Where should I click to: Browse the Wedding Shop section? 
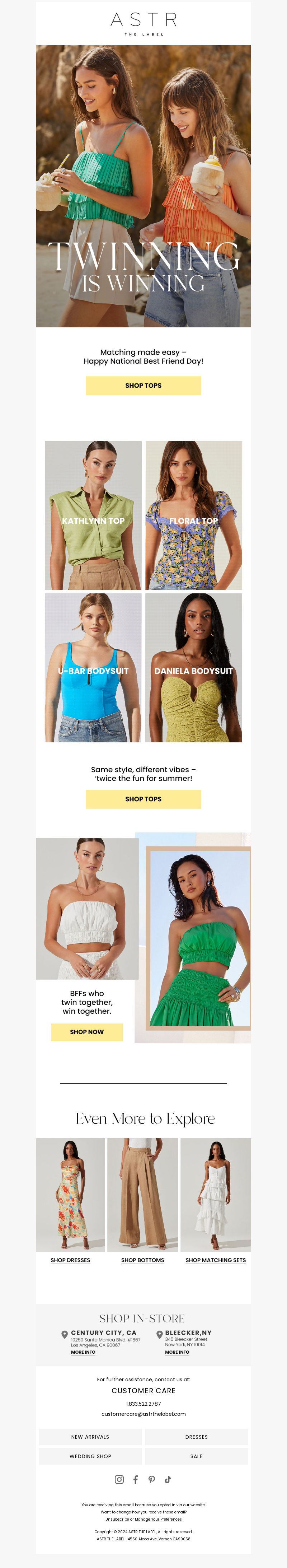click(x=90, y=1456)
